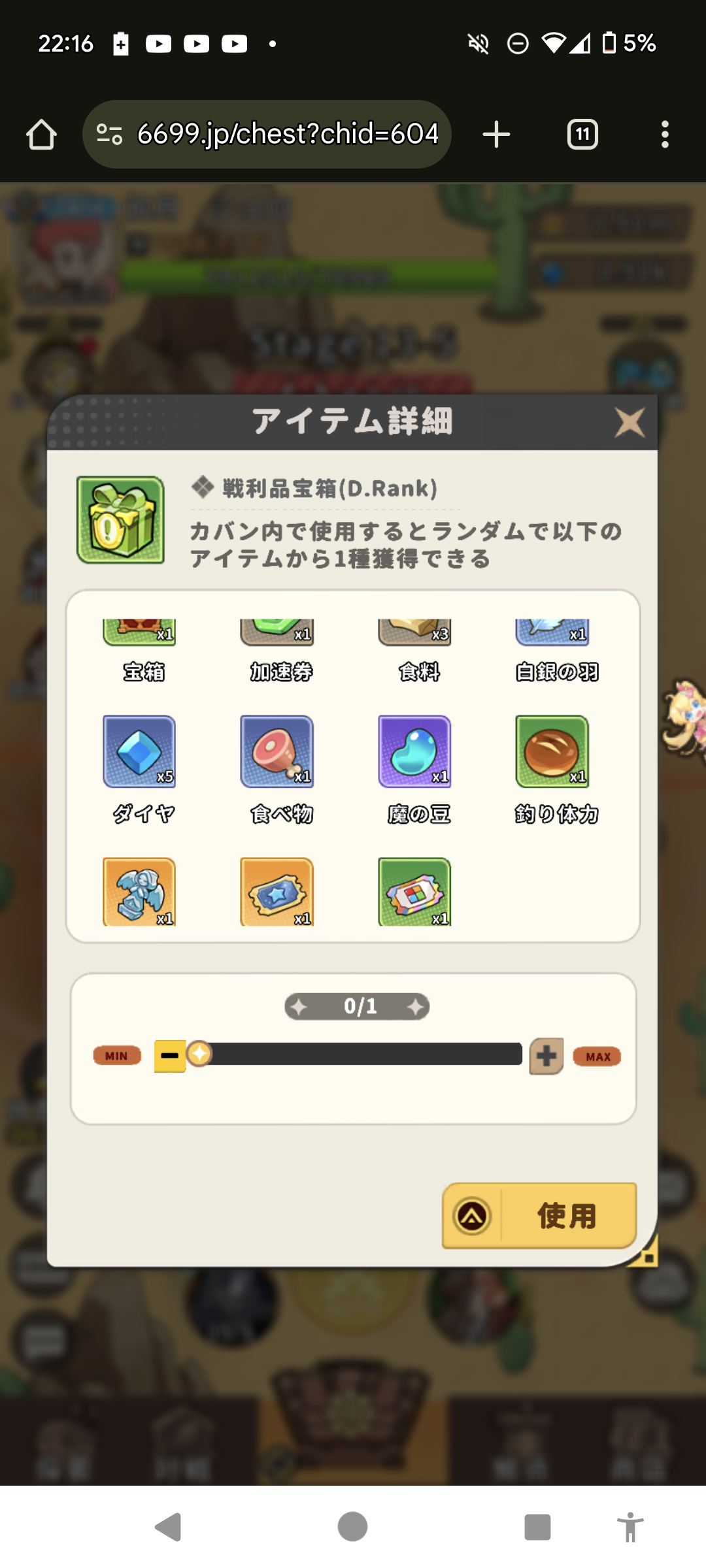Select the colorful ticket item
The width and height of the screenshot is (706, 1568).
tap(414, 892)
